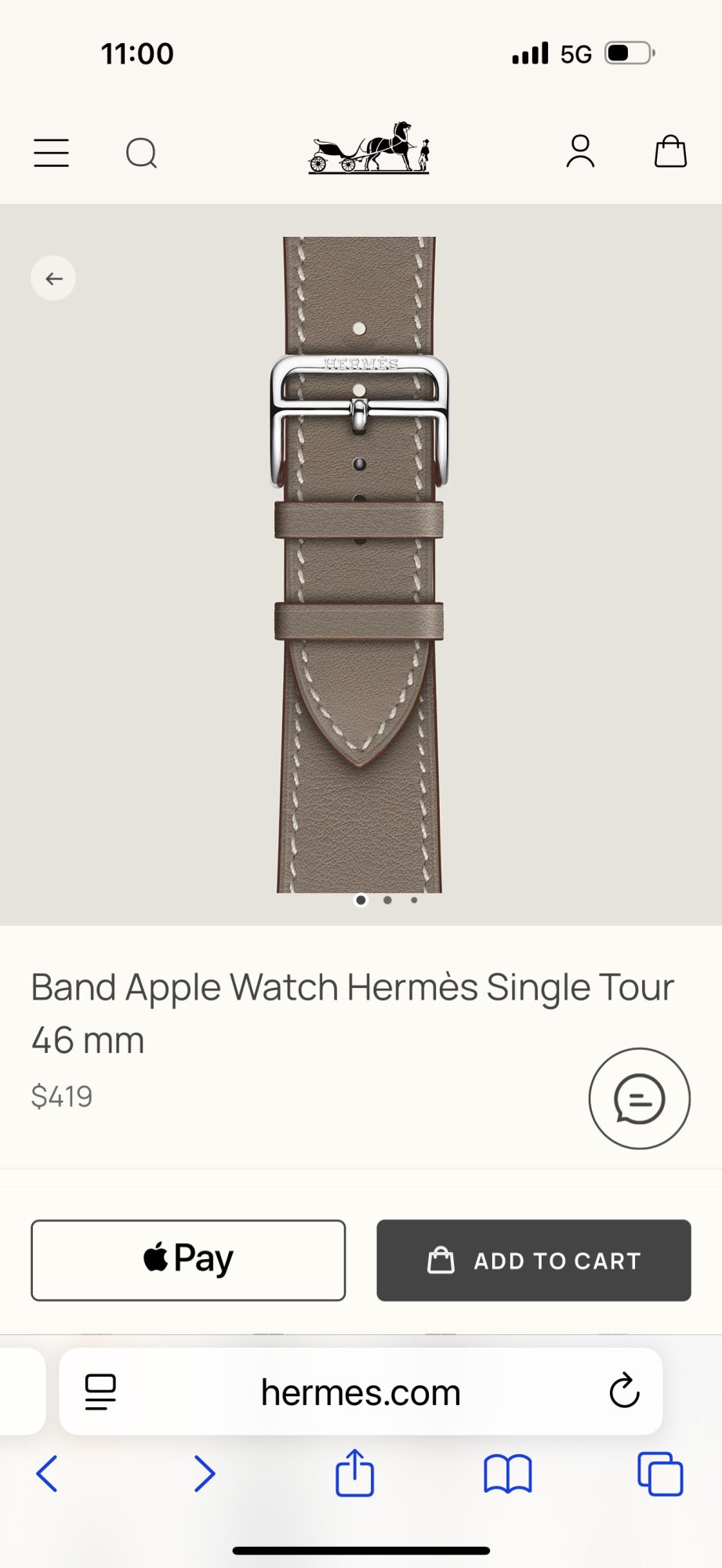Go back to the previous page in Safari
The height and width of the screenshot is (1568, 722).
click(47, 1474)
